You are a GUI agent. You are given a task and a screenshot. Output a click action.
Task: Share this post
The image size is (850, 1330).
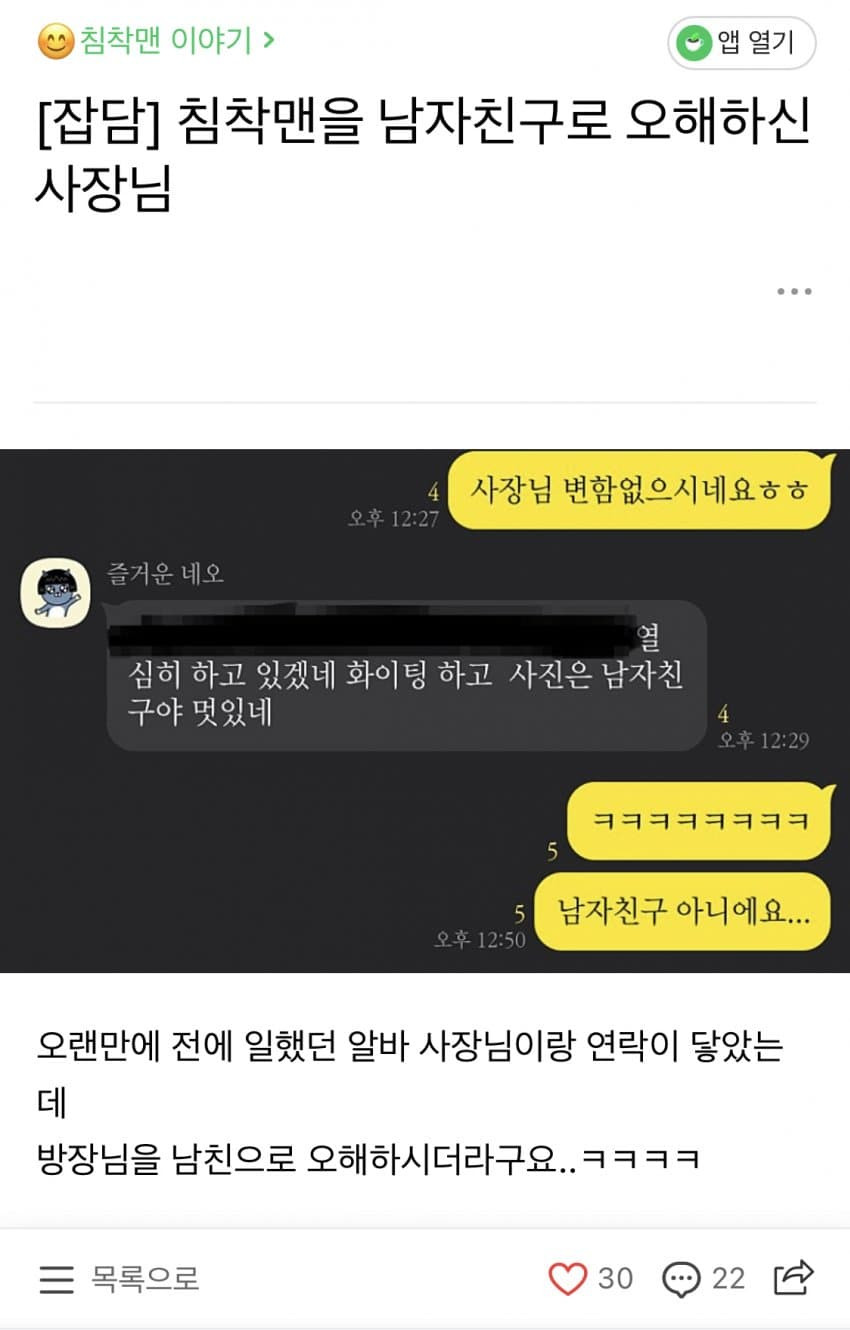pos(795,1277)
